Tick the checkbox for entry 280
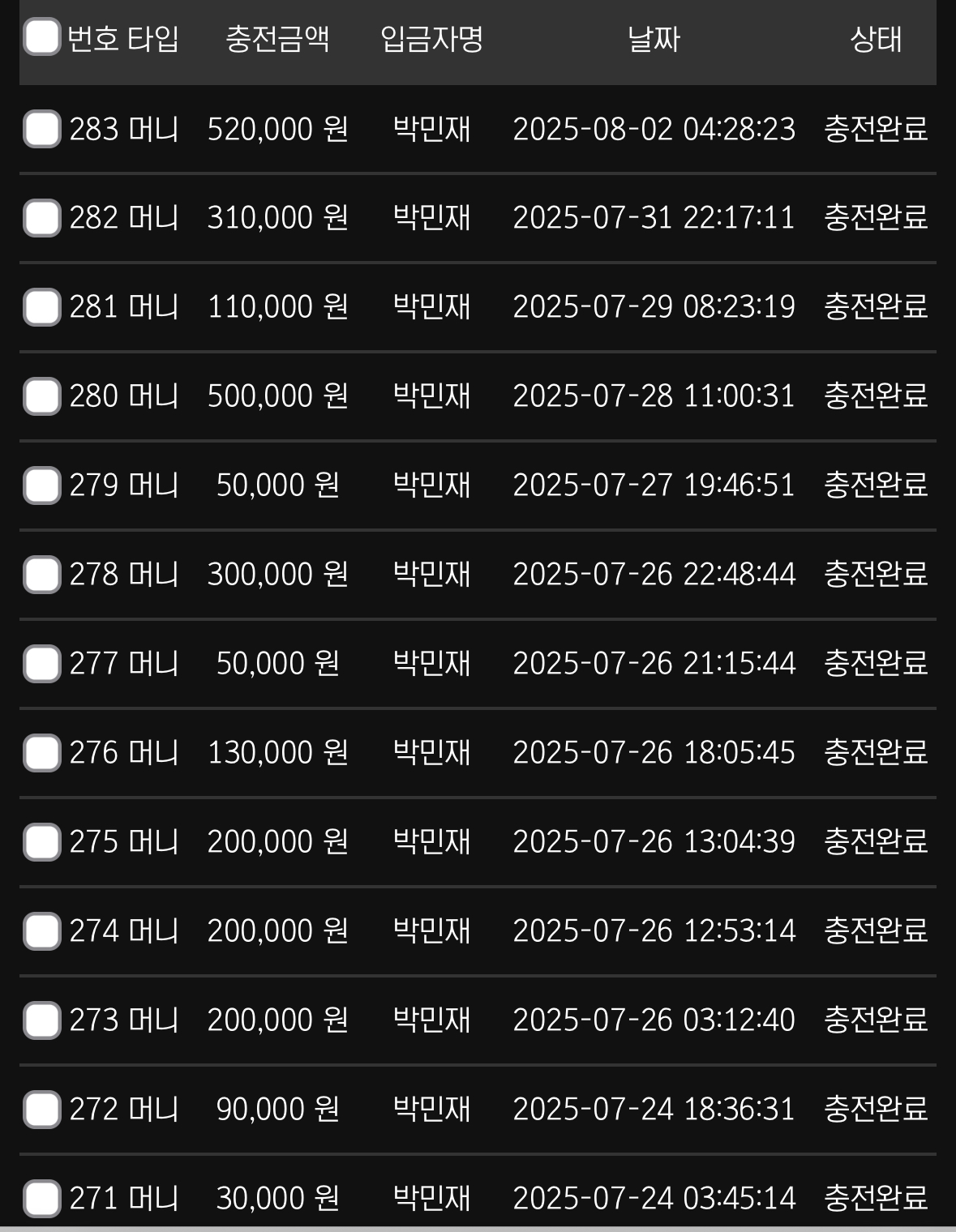The height and width of the screenshot is (1232, 956). coord(42,396)
